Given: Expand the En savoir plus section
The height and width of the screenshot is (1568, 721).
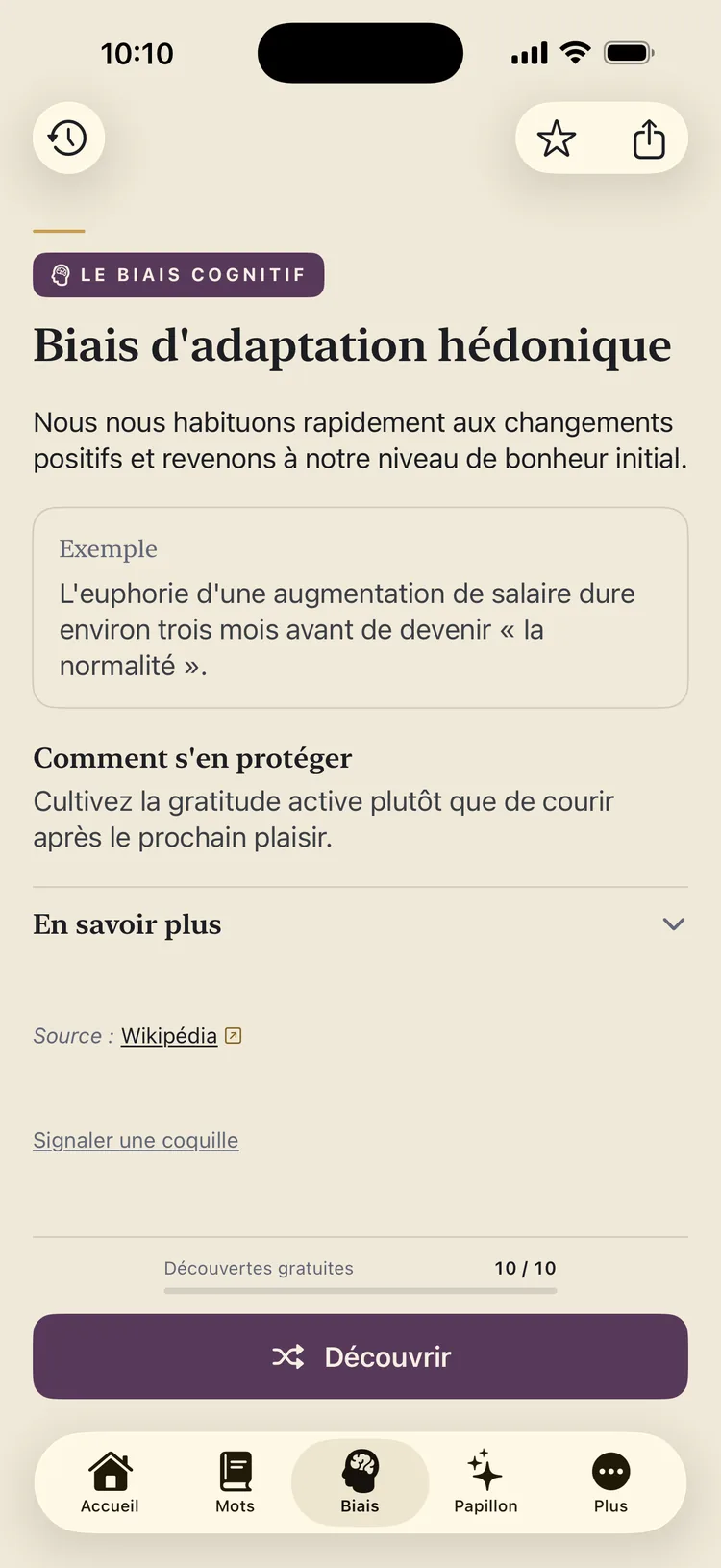Looking at the screenshot, I should pos(360,924).
